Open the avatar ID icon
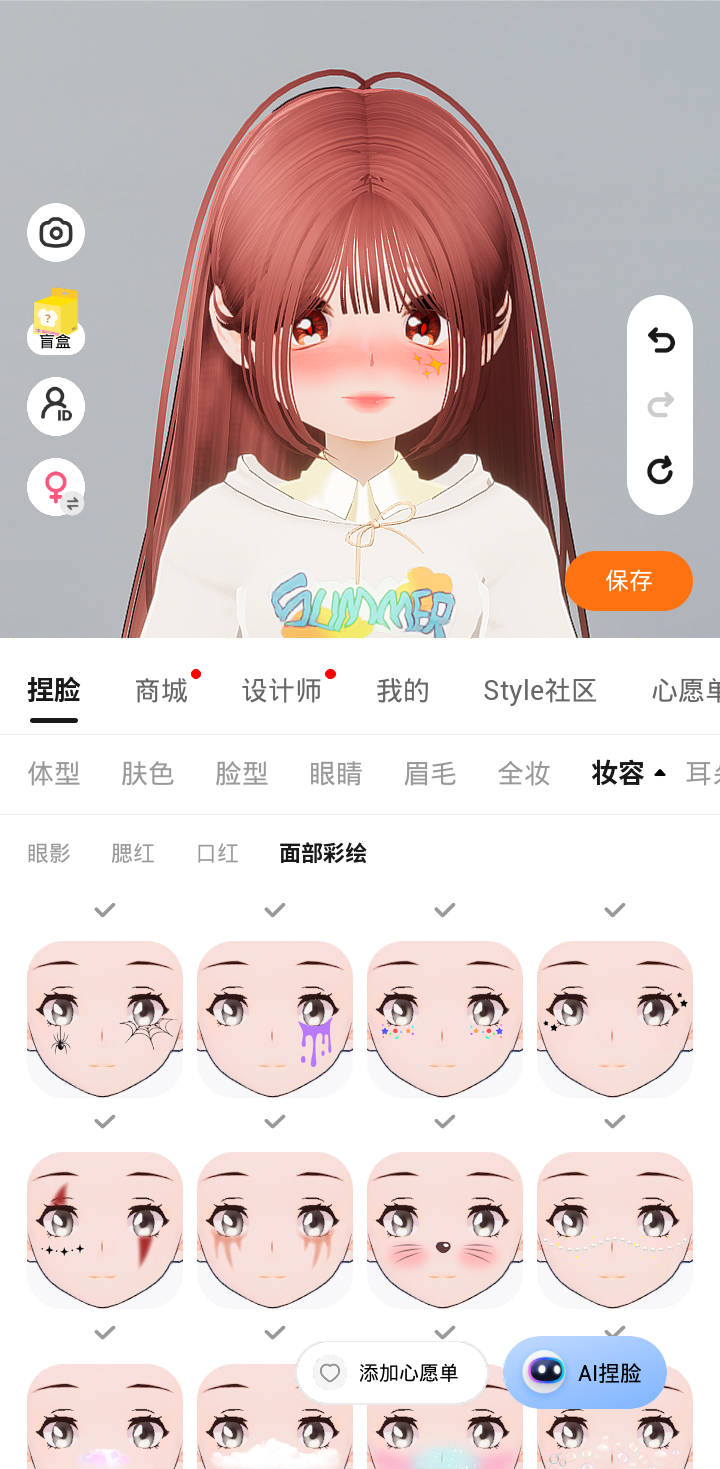Viewport: 720px width, 1469px height. [x=56, y=406]
